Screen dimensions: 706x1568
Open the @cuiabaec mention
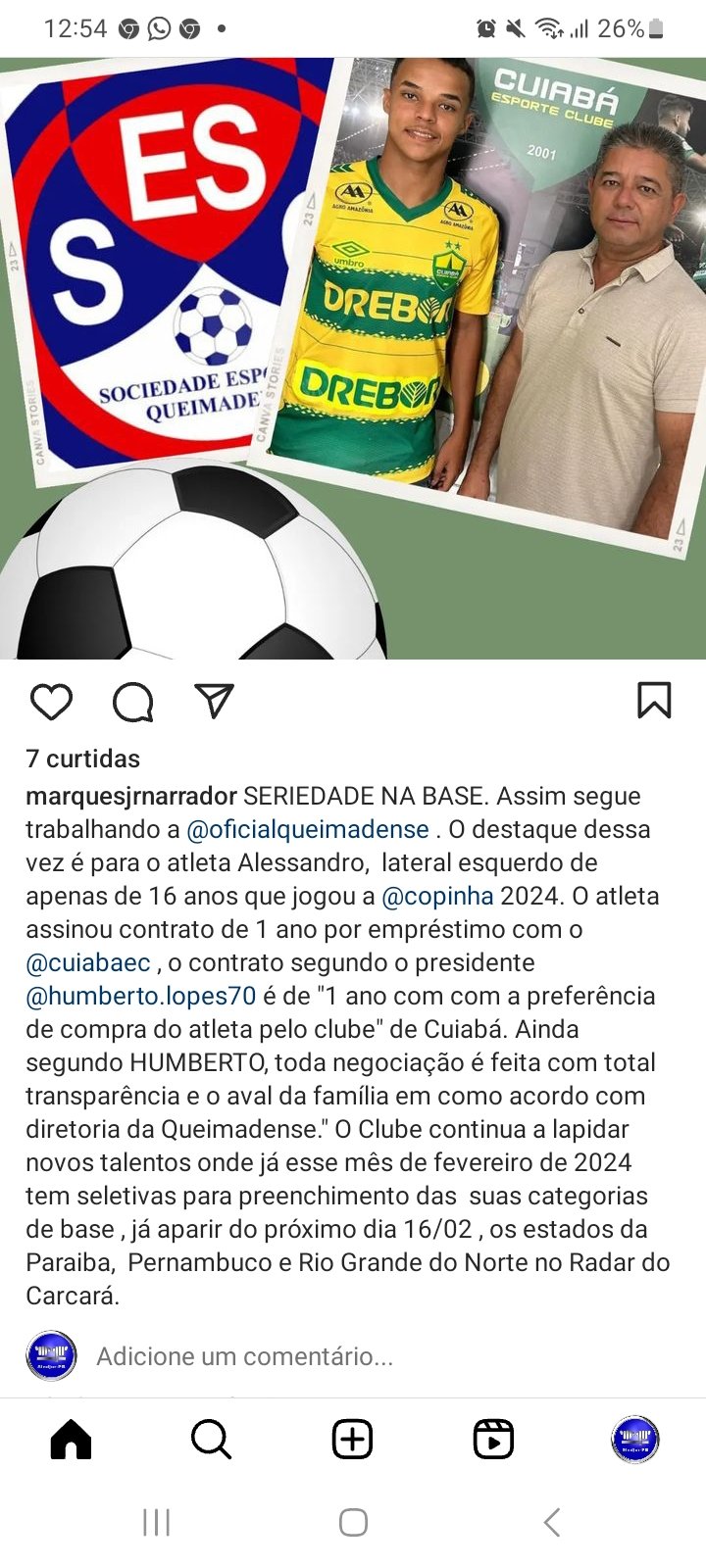pos(88,962)
